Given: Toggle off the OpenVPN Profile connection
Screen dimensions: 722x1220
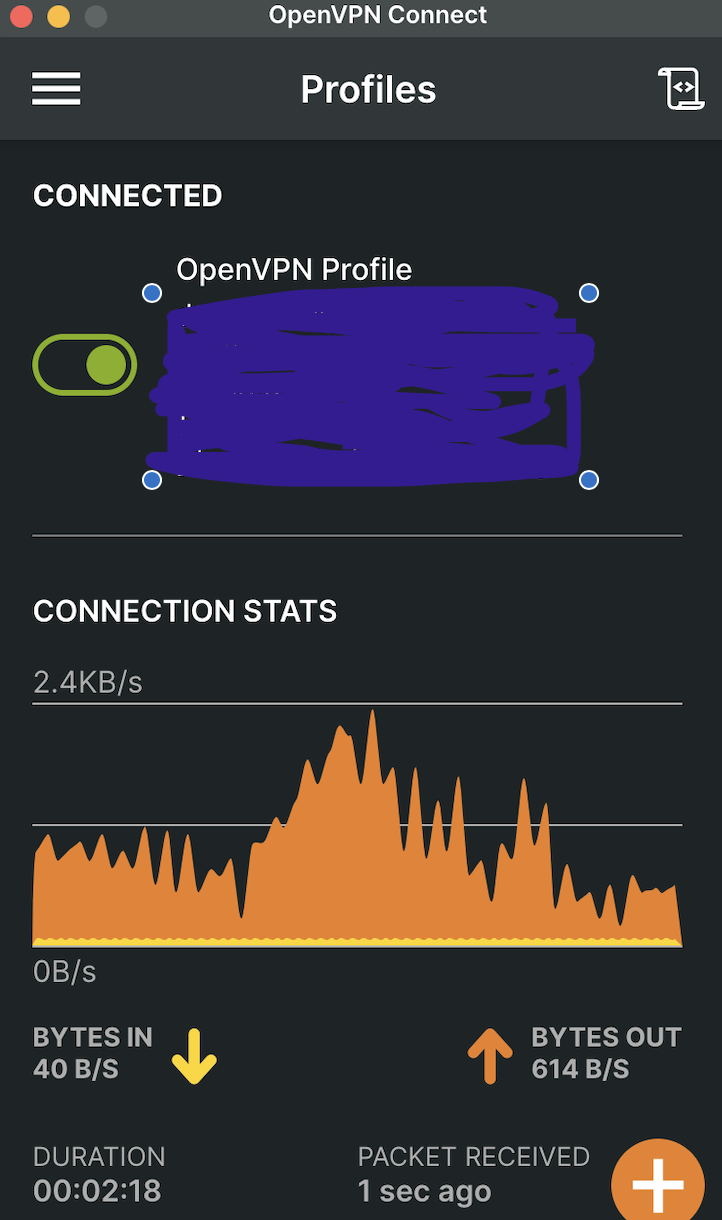Looking at the screenshot, I should click(x=84, y=365).
